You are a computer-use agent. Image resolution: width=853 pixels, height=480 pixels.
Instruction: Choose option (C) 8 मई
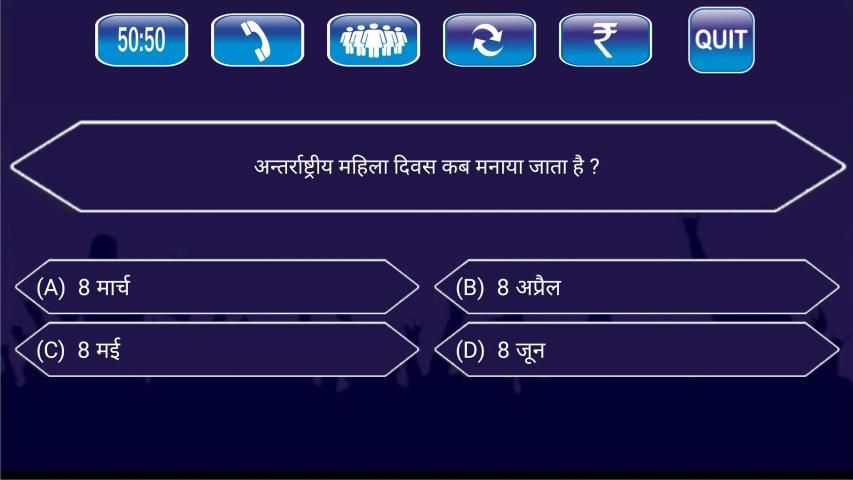click(217, 350)
